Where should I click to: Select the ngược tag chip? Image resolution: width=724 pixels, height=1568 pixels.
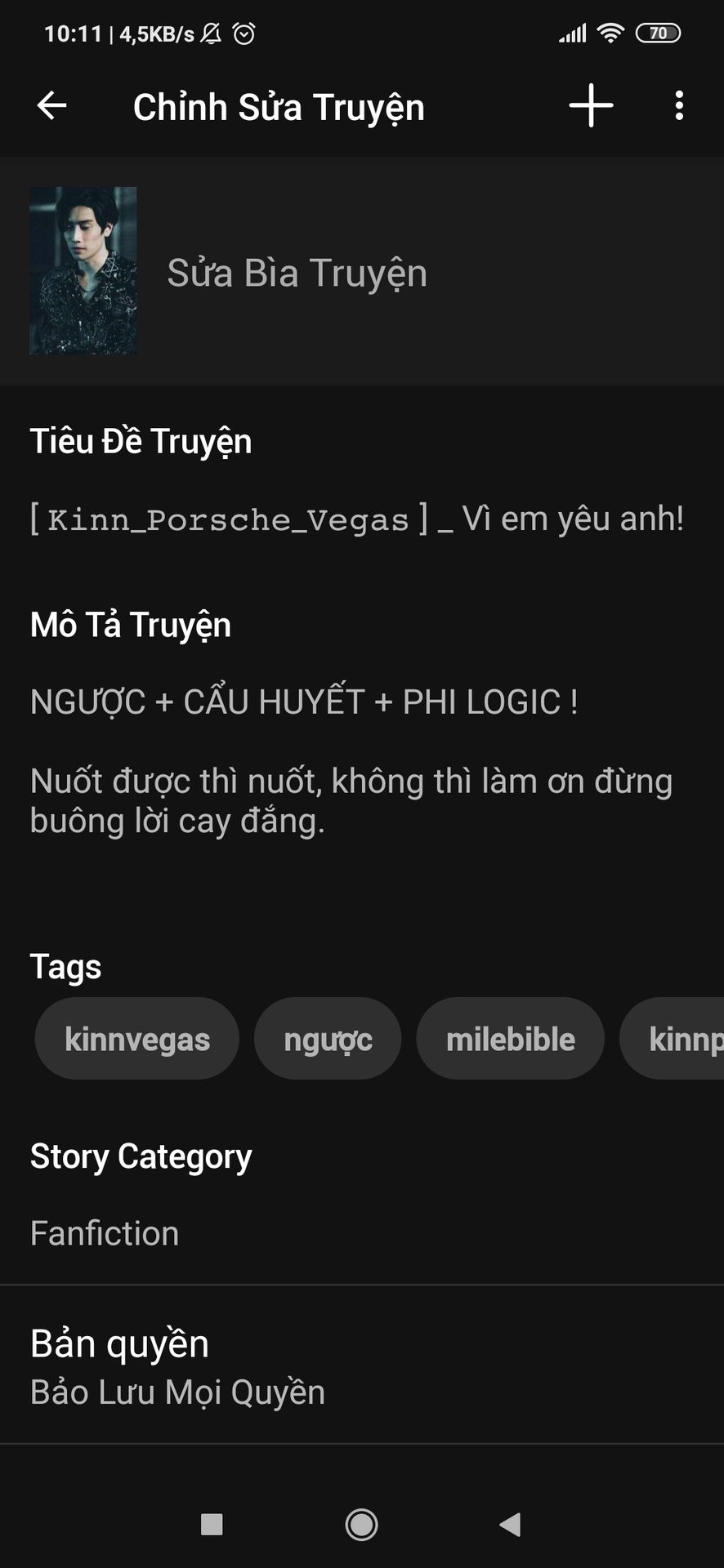(x=328, y=1039)
